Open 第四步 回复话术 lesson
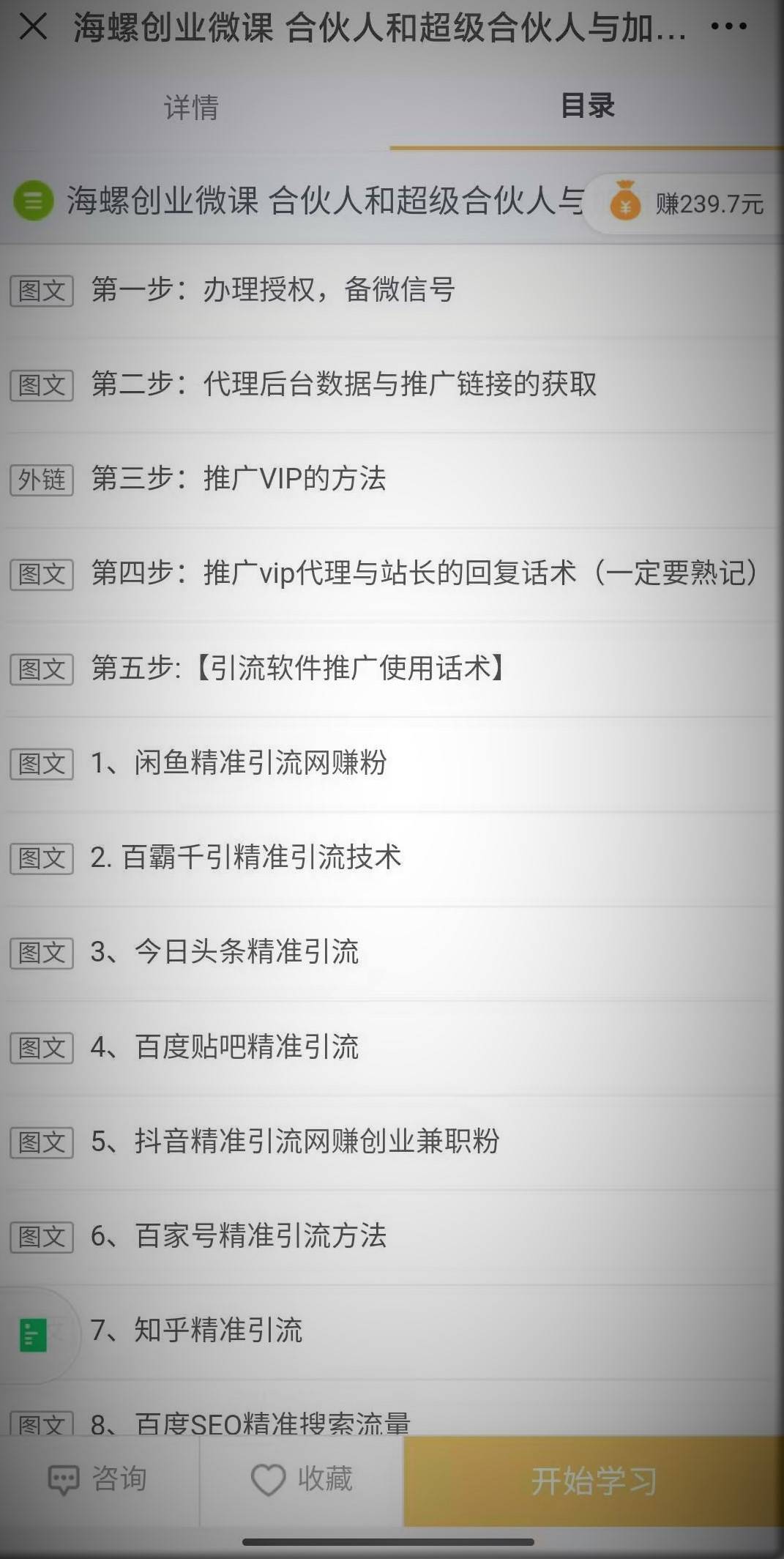The image size is (784, 1559). pos(392,574)
